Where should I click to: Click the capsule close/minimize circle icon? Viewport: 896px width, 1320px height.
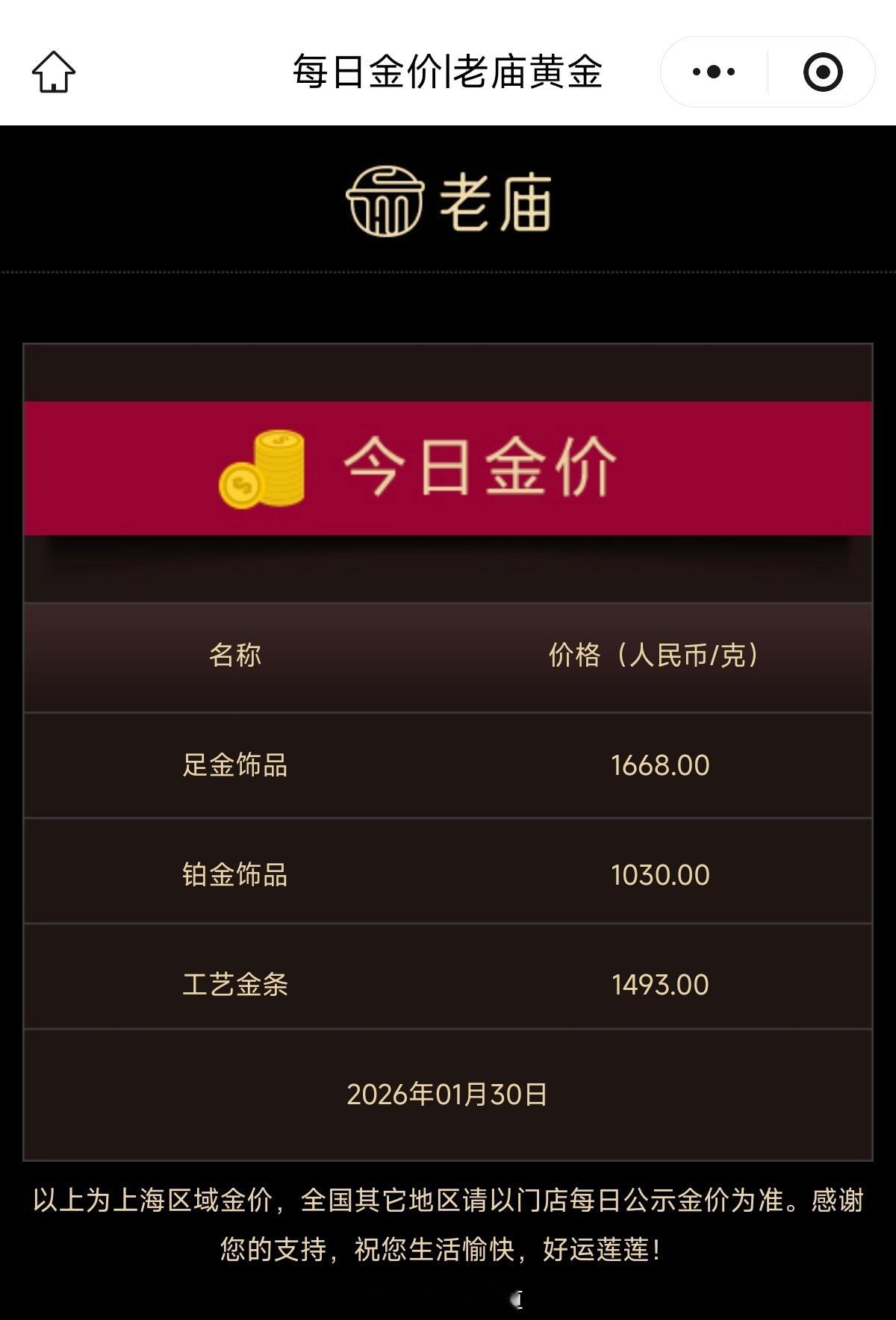click(x=821, y=71)
